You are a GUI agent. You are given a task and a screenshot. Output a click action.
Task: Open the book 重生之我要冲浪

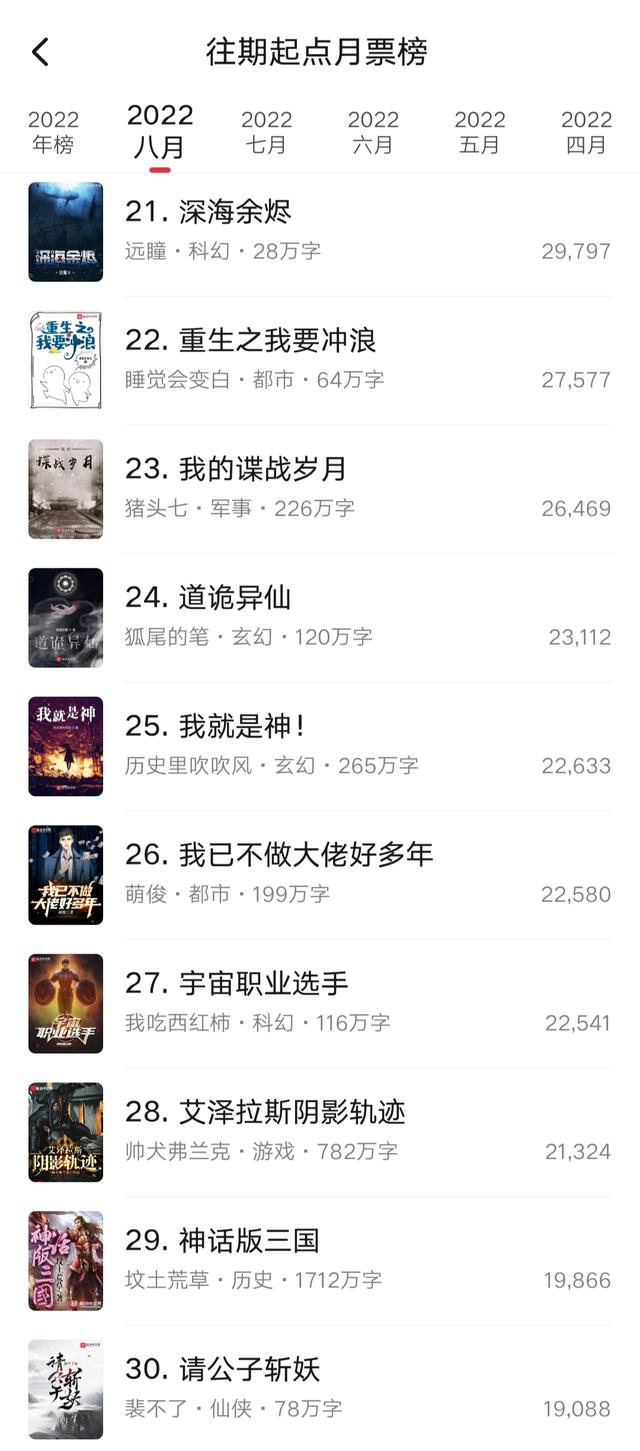point(320,360)
